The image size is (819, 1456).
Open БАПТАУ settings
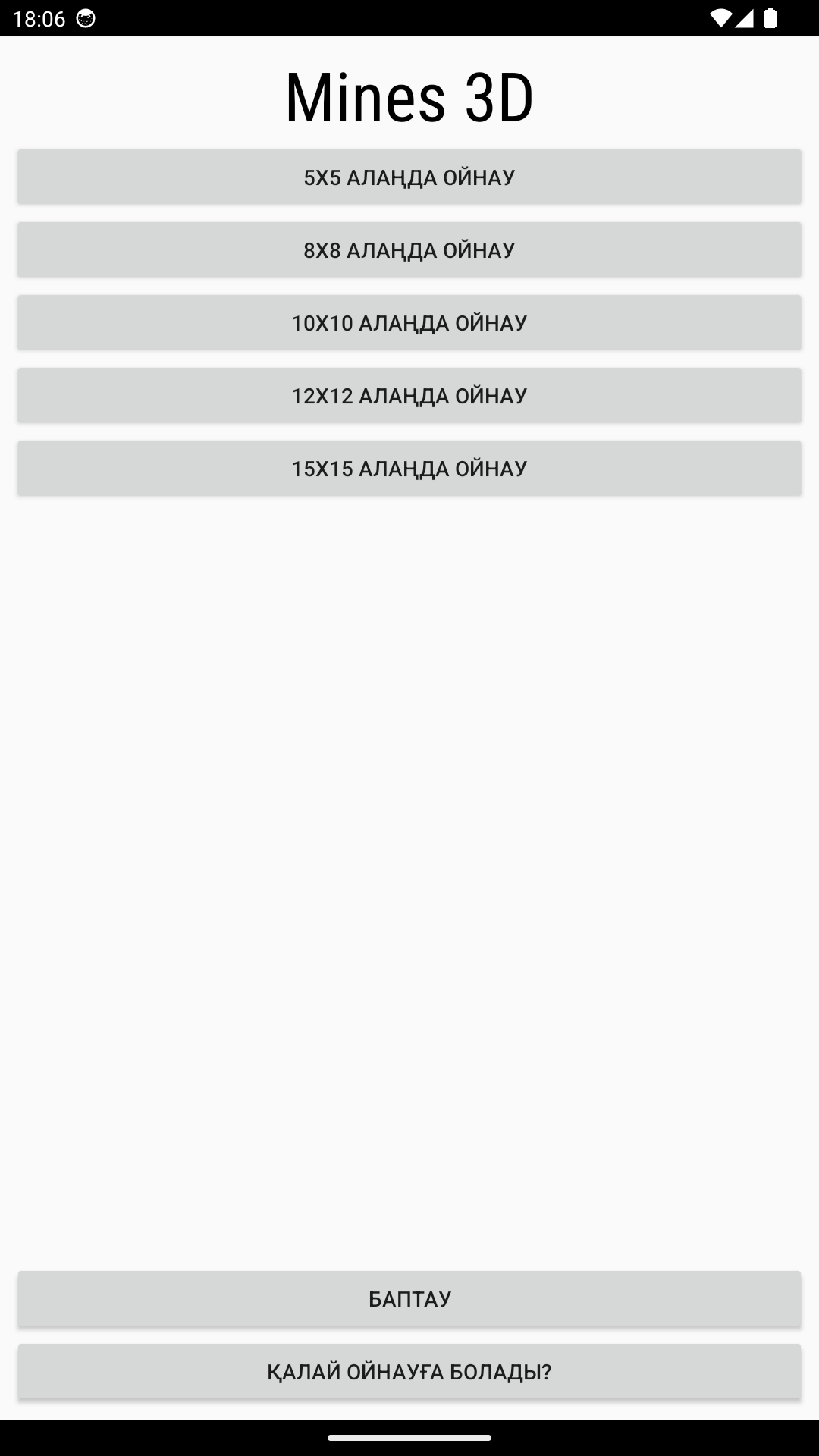click(409, 1299)
